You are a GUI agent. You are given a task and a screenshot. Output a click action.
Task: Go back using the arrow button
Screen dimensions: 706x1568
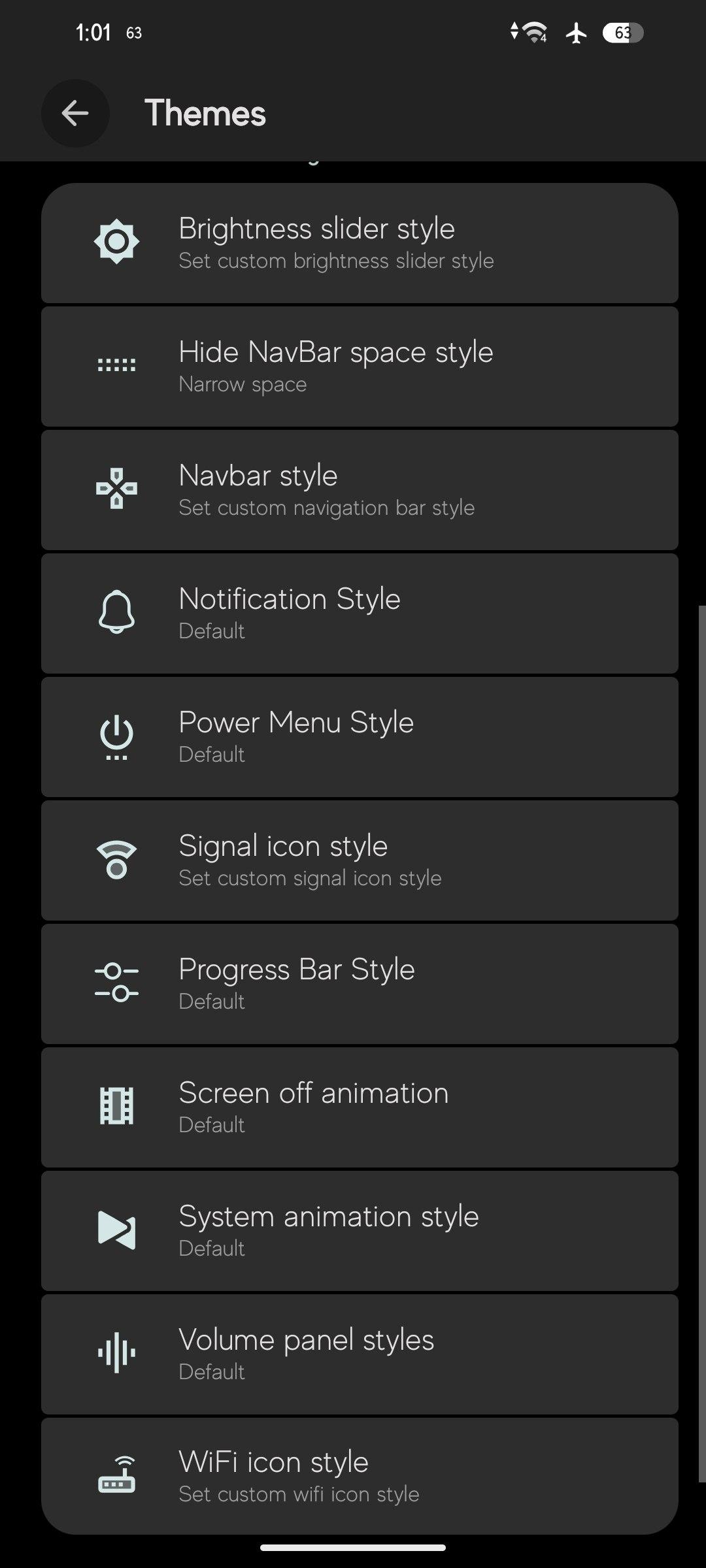[x=75, y=113]
